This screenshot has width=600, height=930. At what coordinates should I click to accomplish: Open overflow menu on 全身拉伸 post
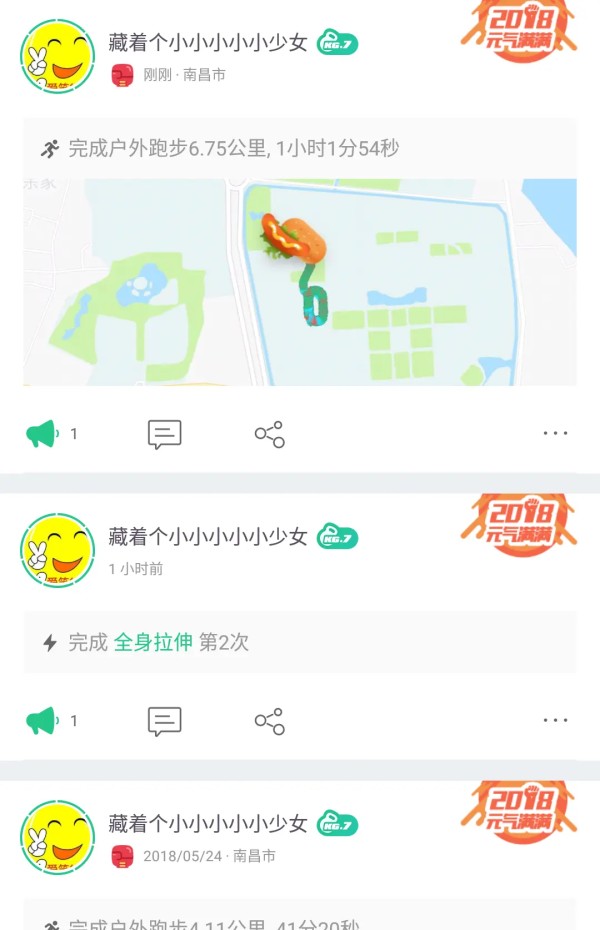click(x=555, y=721)
